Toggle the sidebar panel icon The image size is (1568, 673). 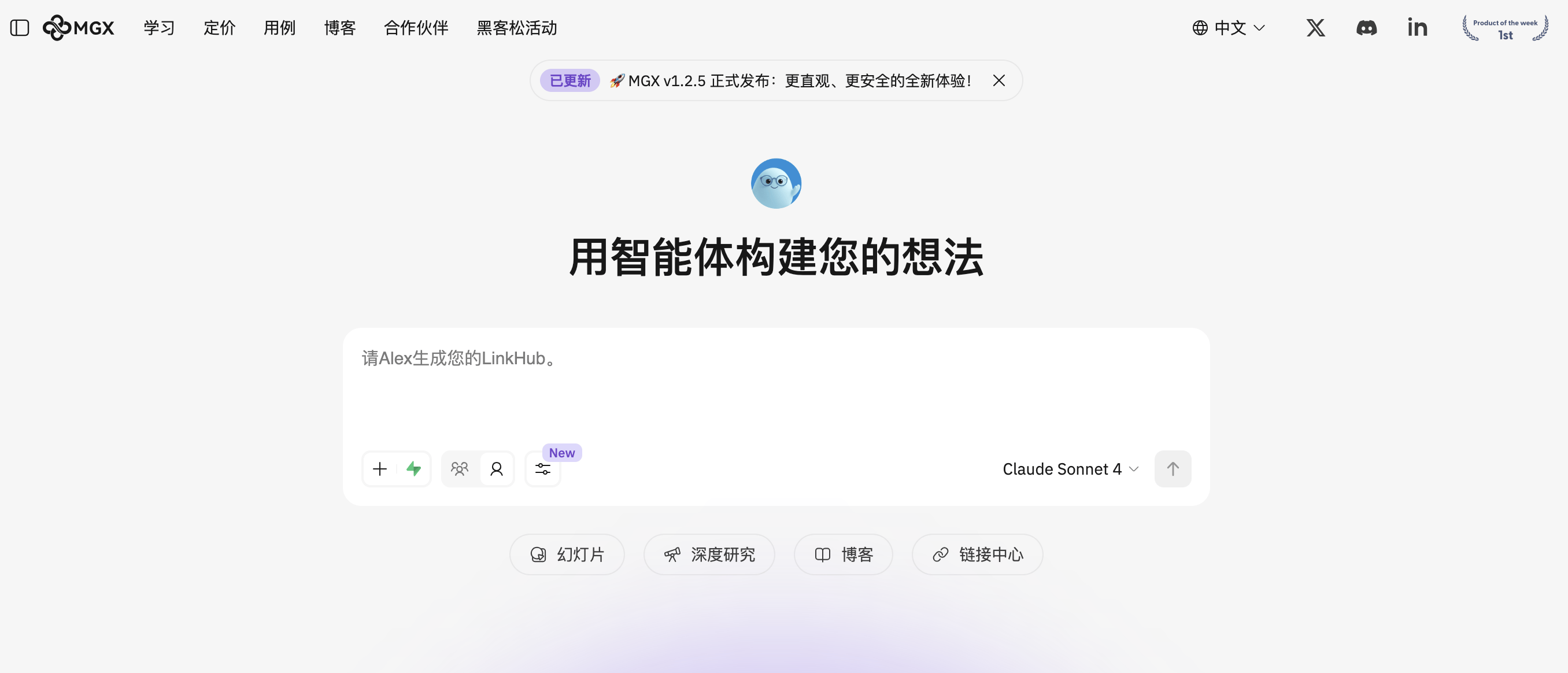point(20,27)
